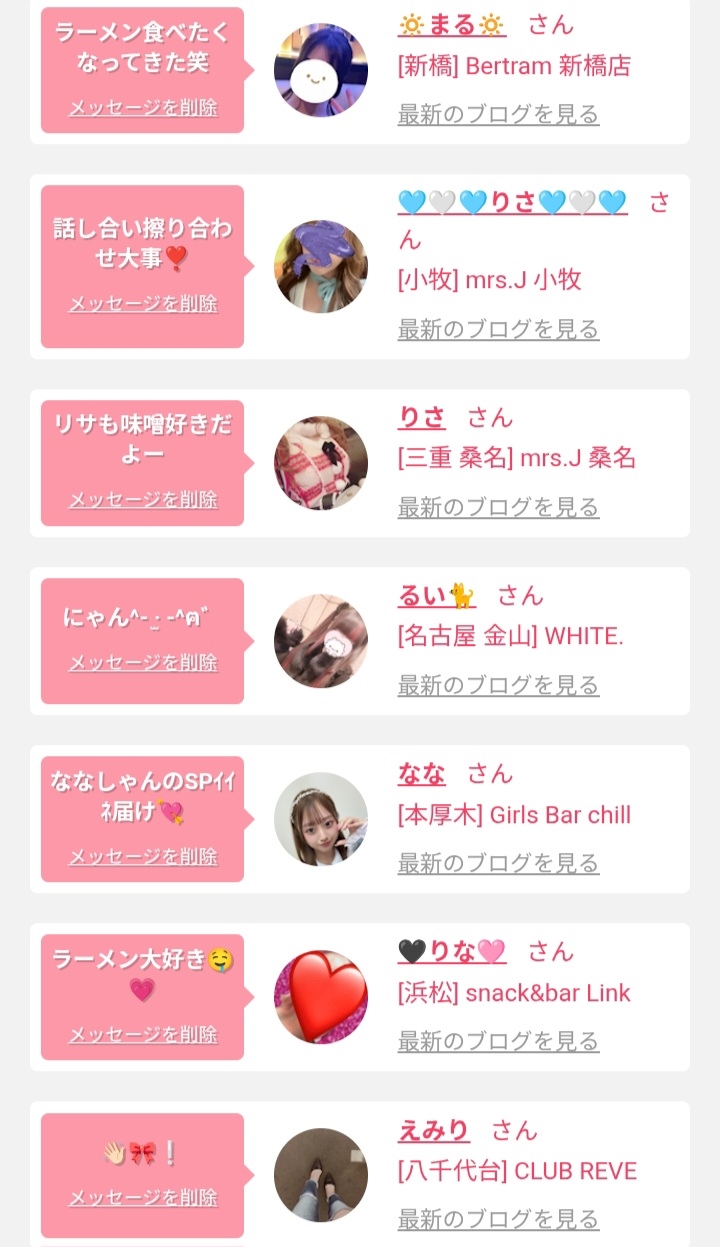Open まる's profile name link
The height and width of the screenshot is (1247, 720).
click(452, 25)
